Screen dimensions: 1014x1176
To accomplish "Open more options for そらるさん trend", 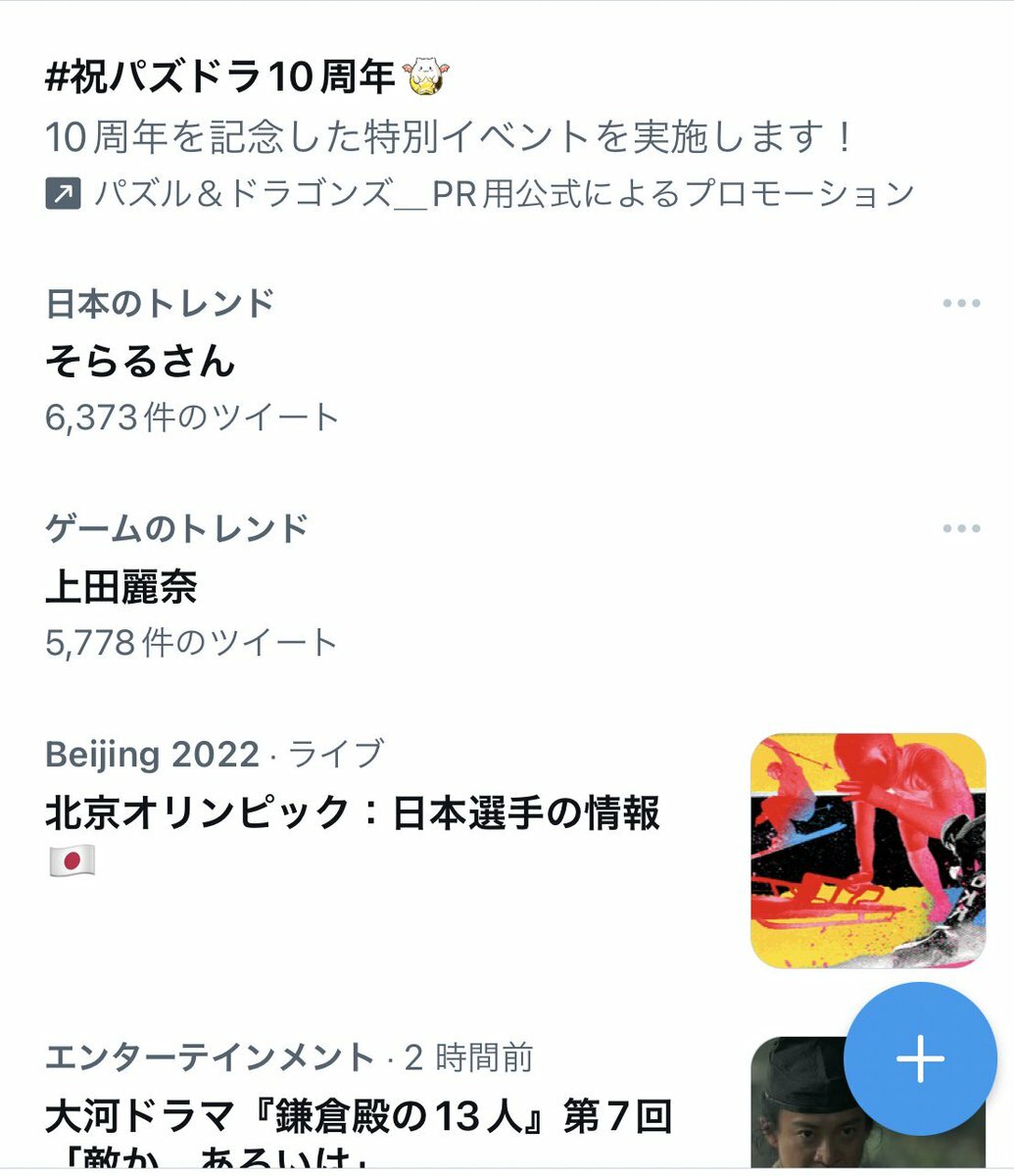I will point(961,304).
